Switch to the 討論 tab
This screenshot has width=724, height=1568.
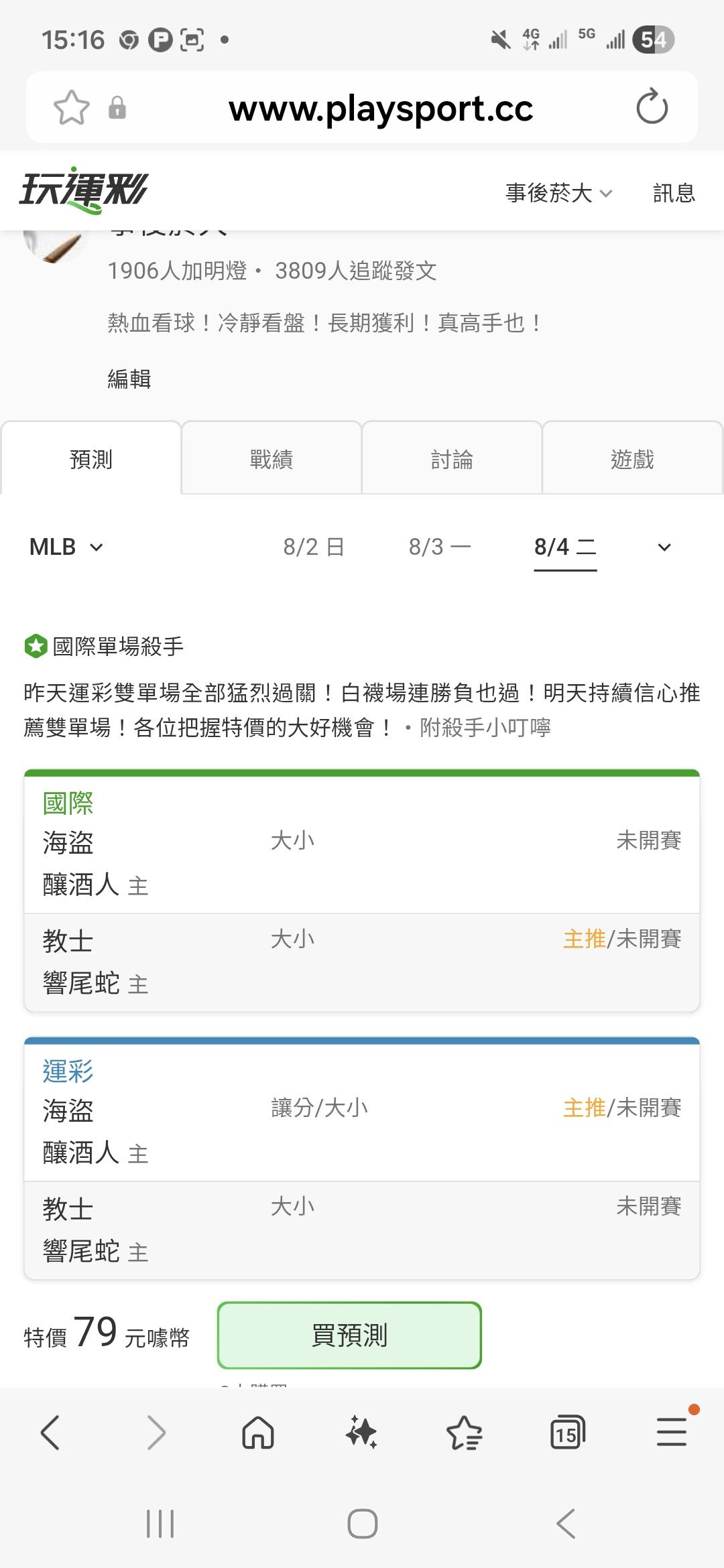pyautogui.click(x=452, y=459)
